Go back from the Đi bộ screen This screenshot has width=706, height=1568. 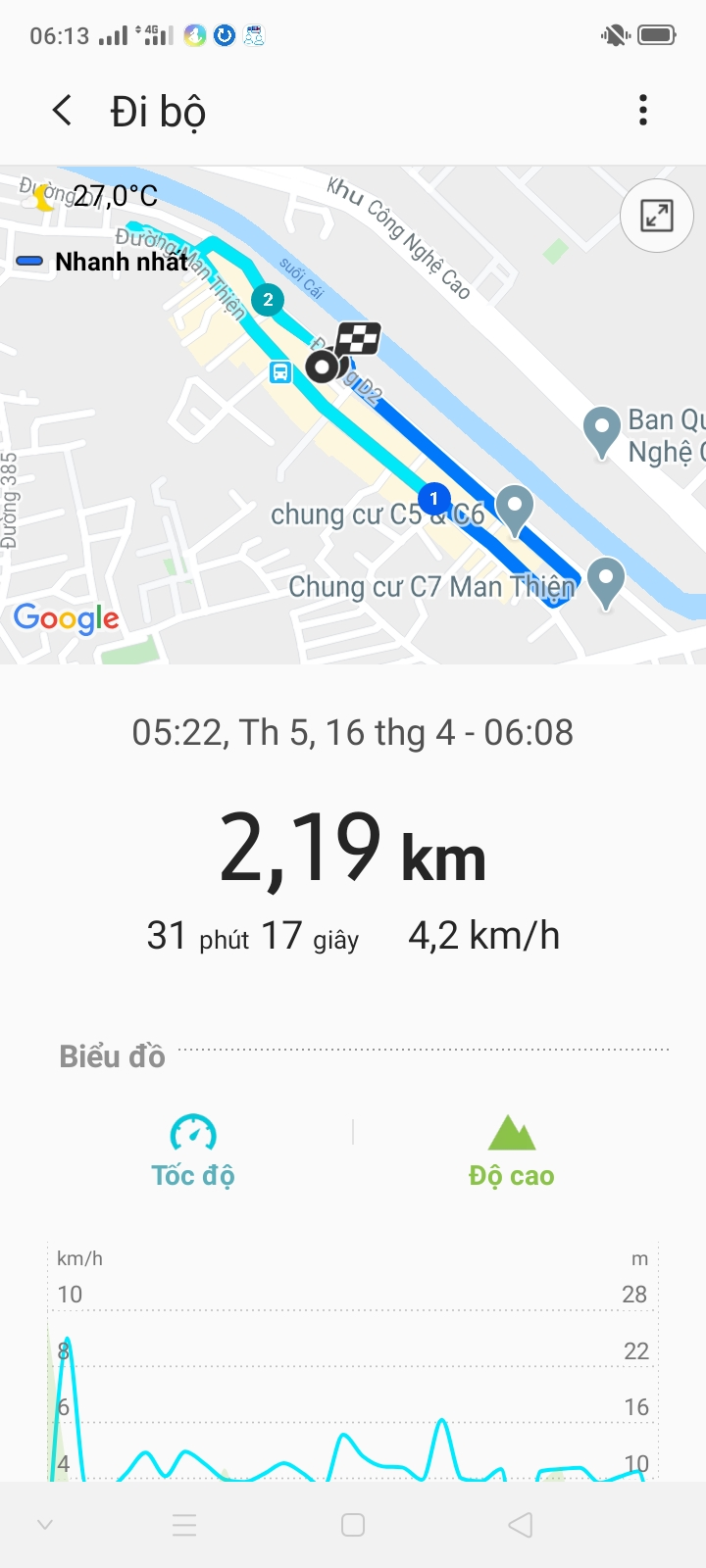[62, 111]
